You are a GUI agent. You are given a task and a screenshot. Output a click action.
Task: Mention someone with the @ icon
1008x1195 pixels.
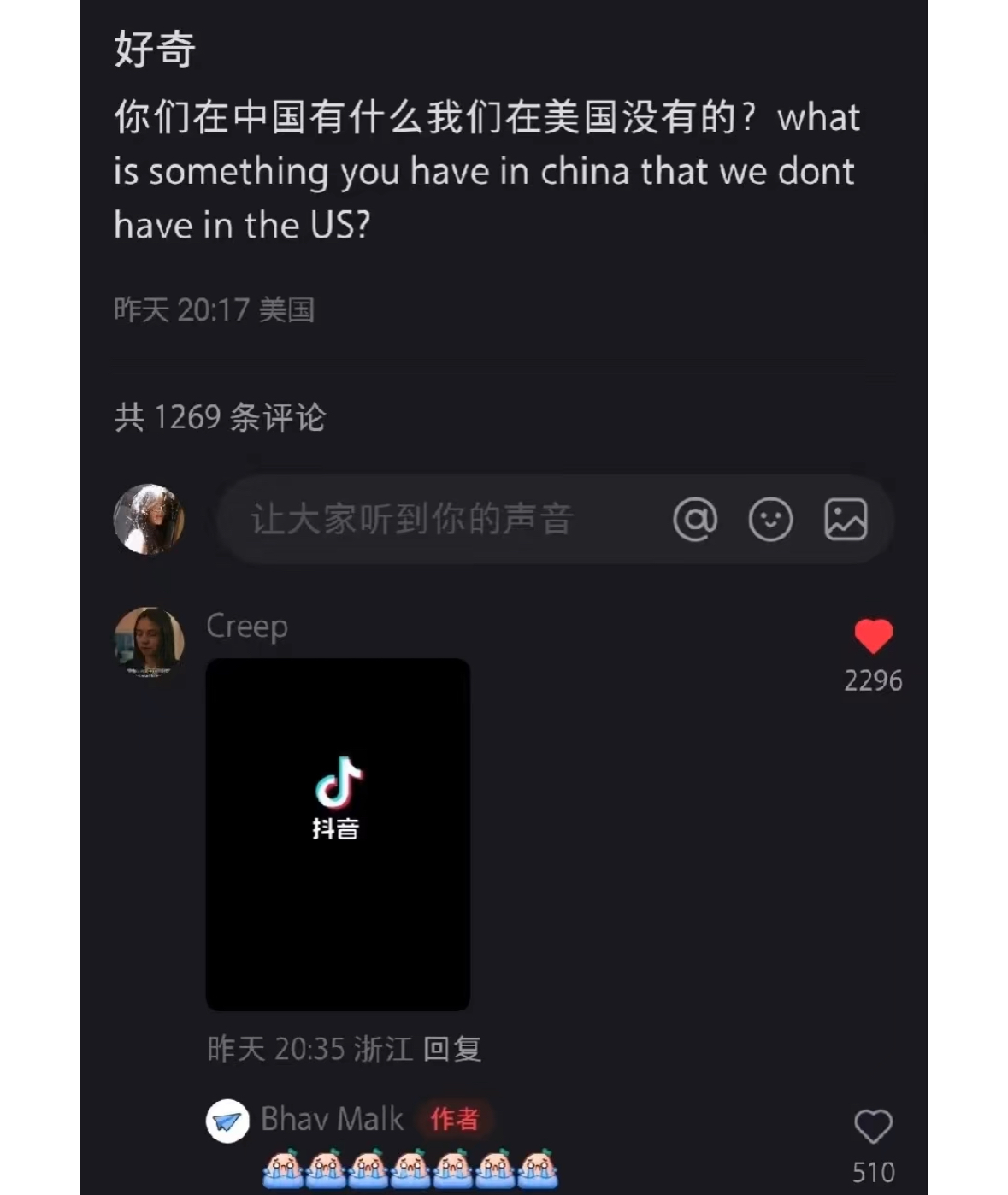695,519
